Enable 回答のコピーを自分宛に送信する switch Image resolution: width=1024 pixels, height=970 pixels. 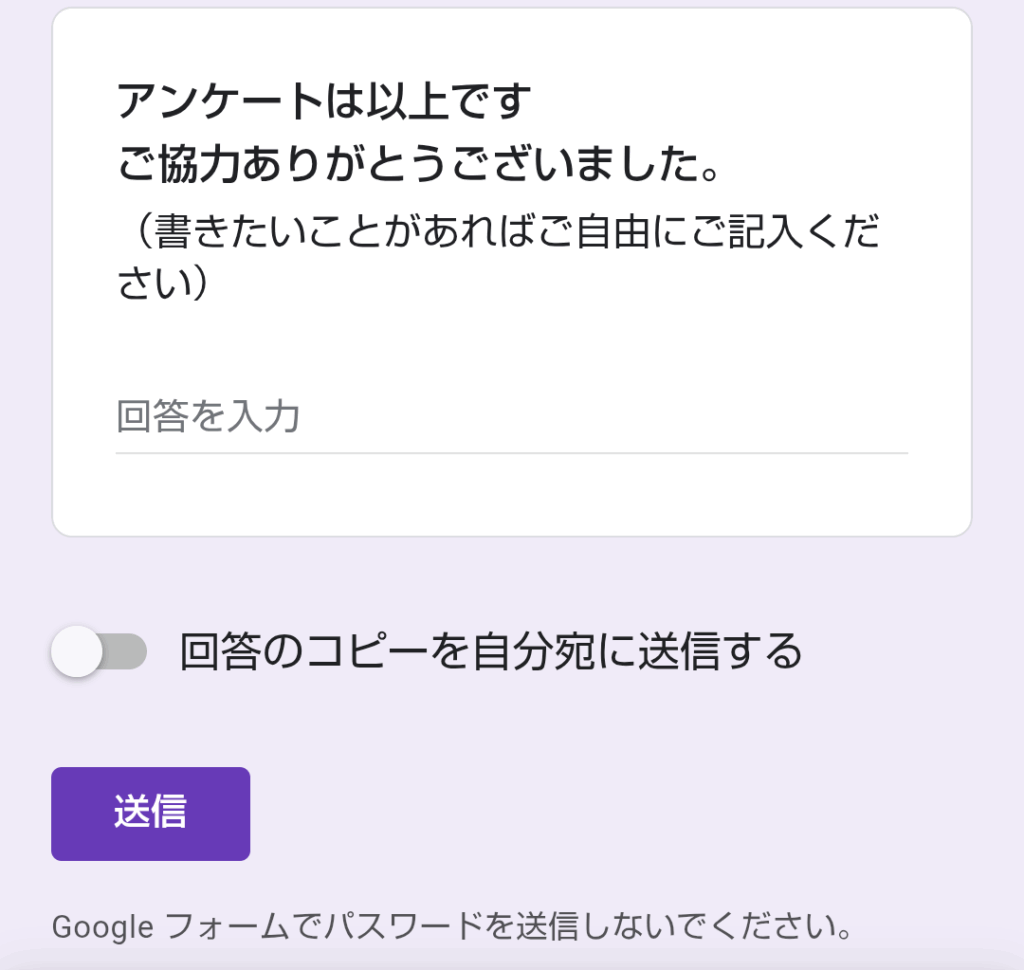pos(99,653)
